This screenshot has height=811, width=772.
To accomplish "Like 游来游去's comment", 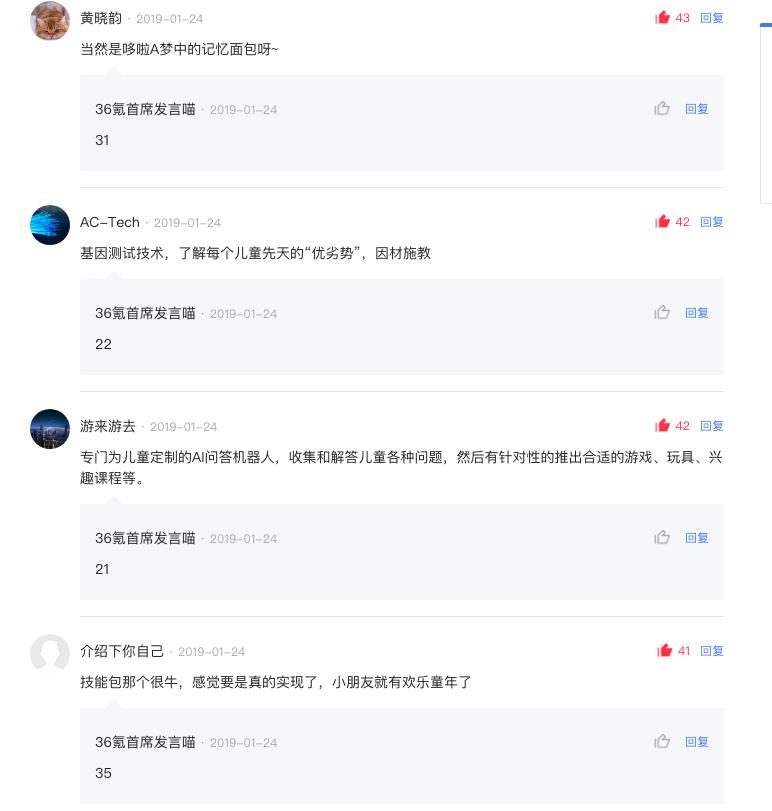I will (662, 426).
